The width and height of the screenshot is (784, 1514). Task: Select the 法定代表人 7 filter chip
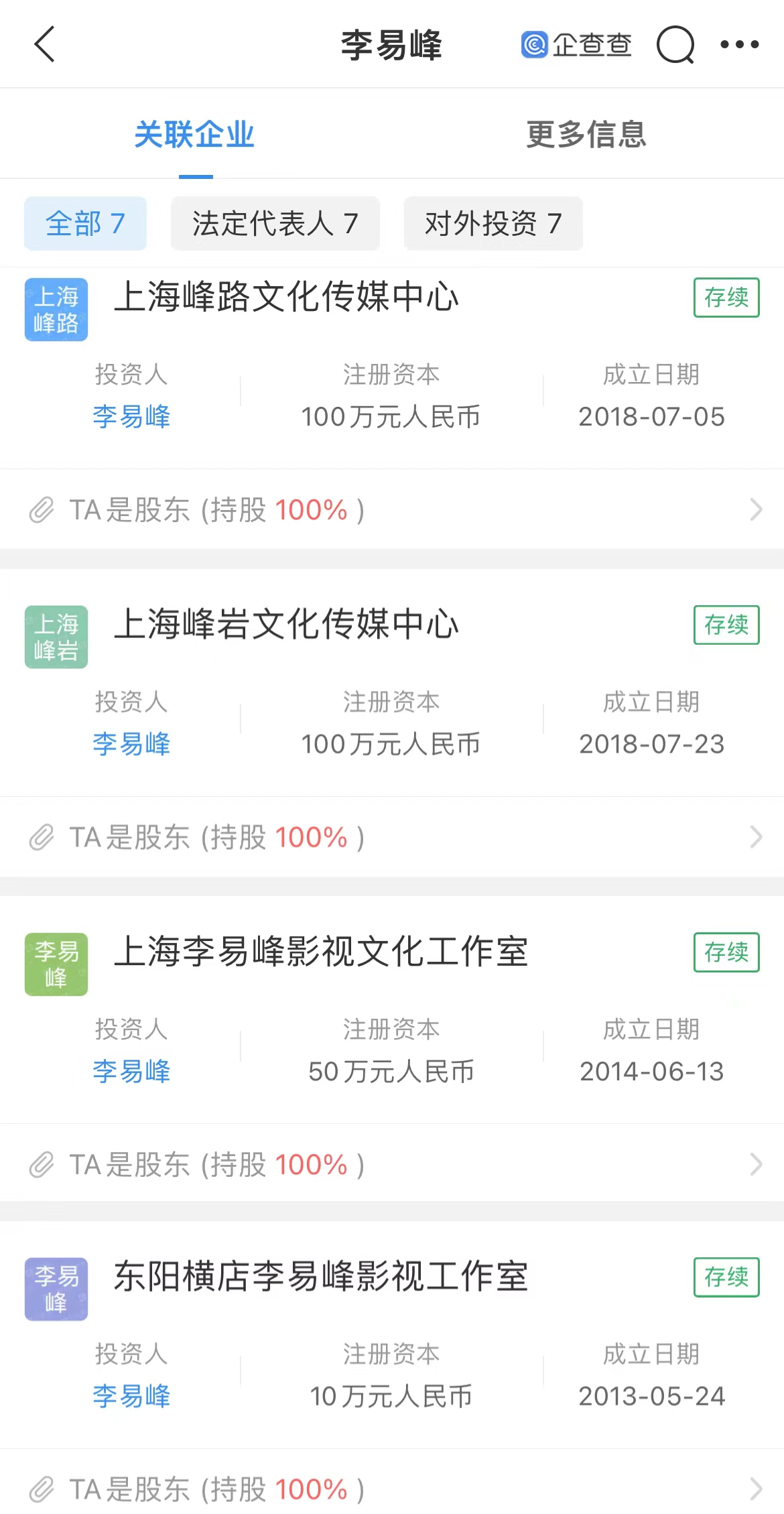point(275,223)
